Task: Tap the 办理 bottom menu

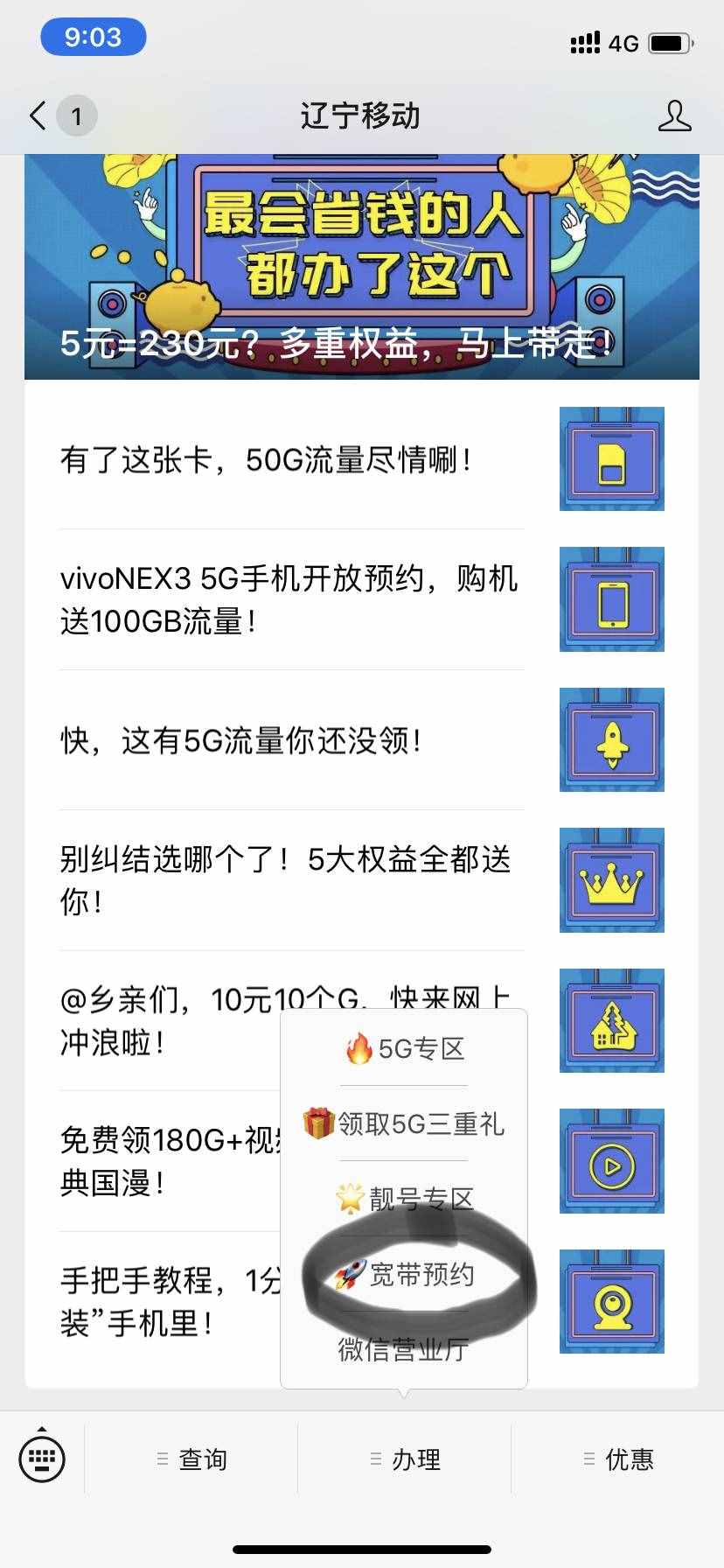Action: point(405,1459)
